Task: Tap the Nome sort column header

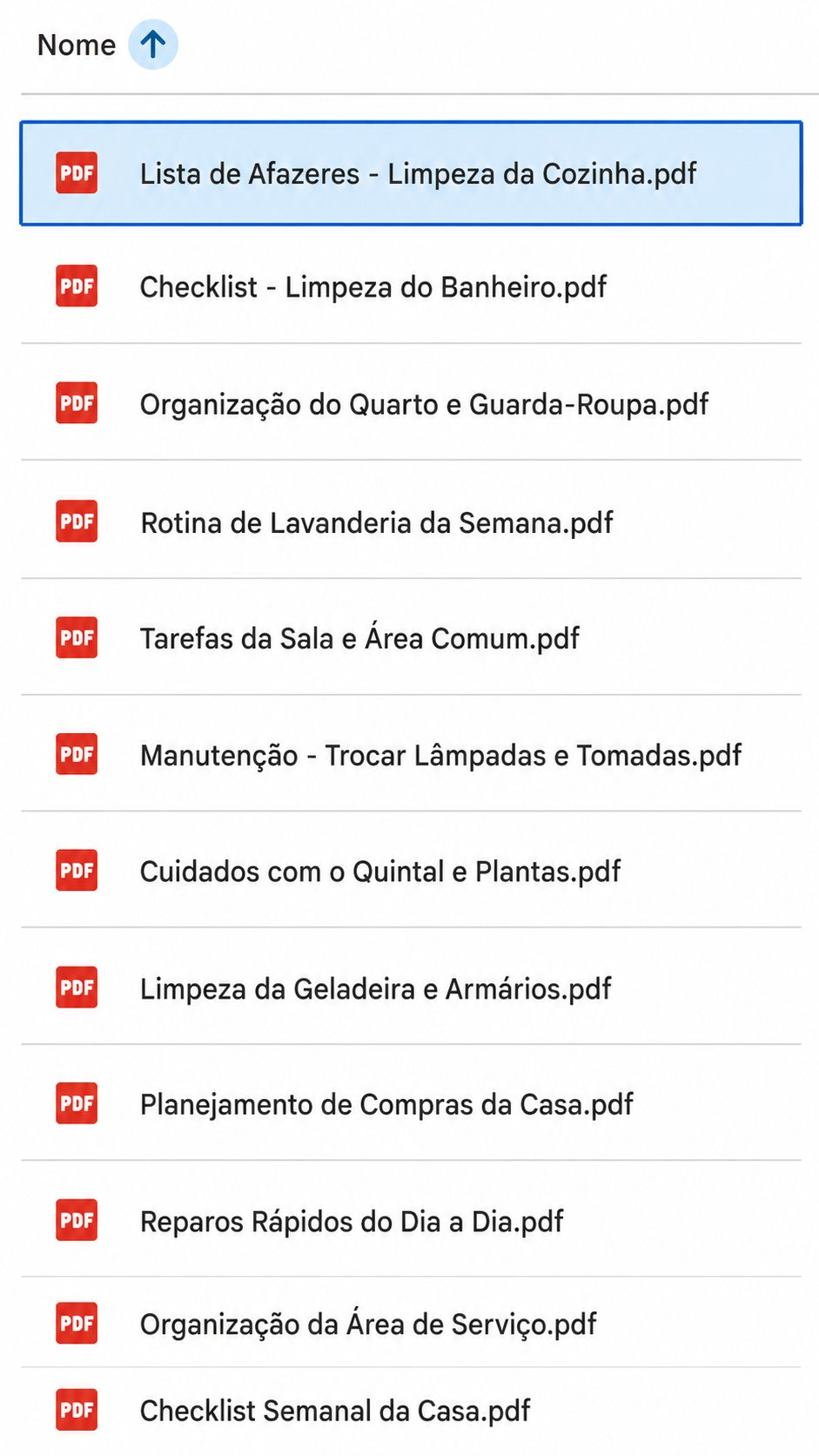Action: pyautogui.click(x=77, y=44)
